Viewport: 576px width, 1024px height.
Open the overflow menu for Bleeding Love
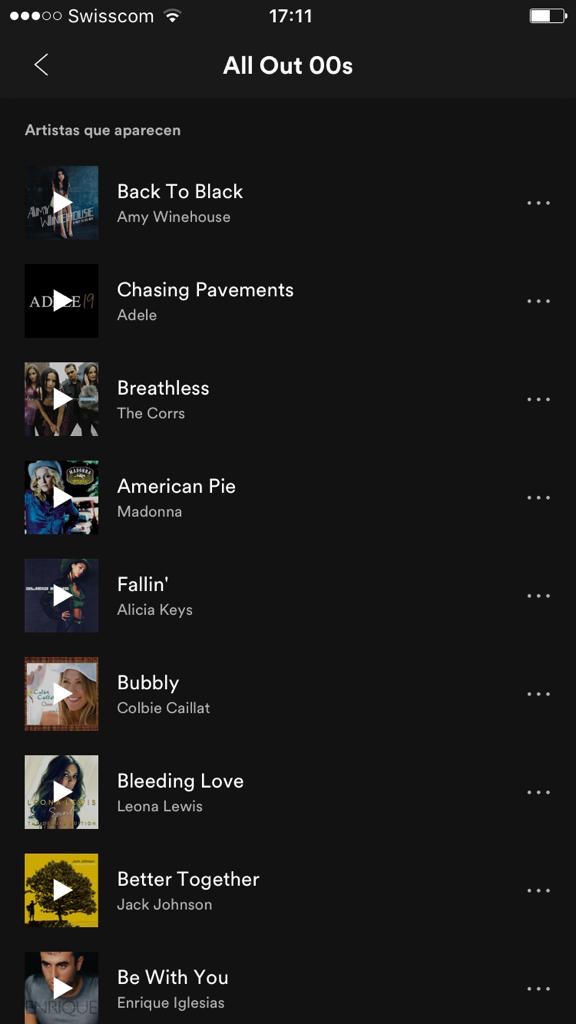(x=538, y=793)
